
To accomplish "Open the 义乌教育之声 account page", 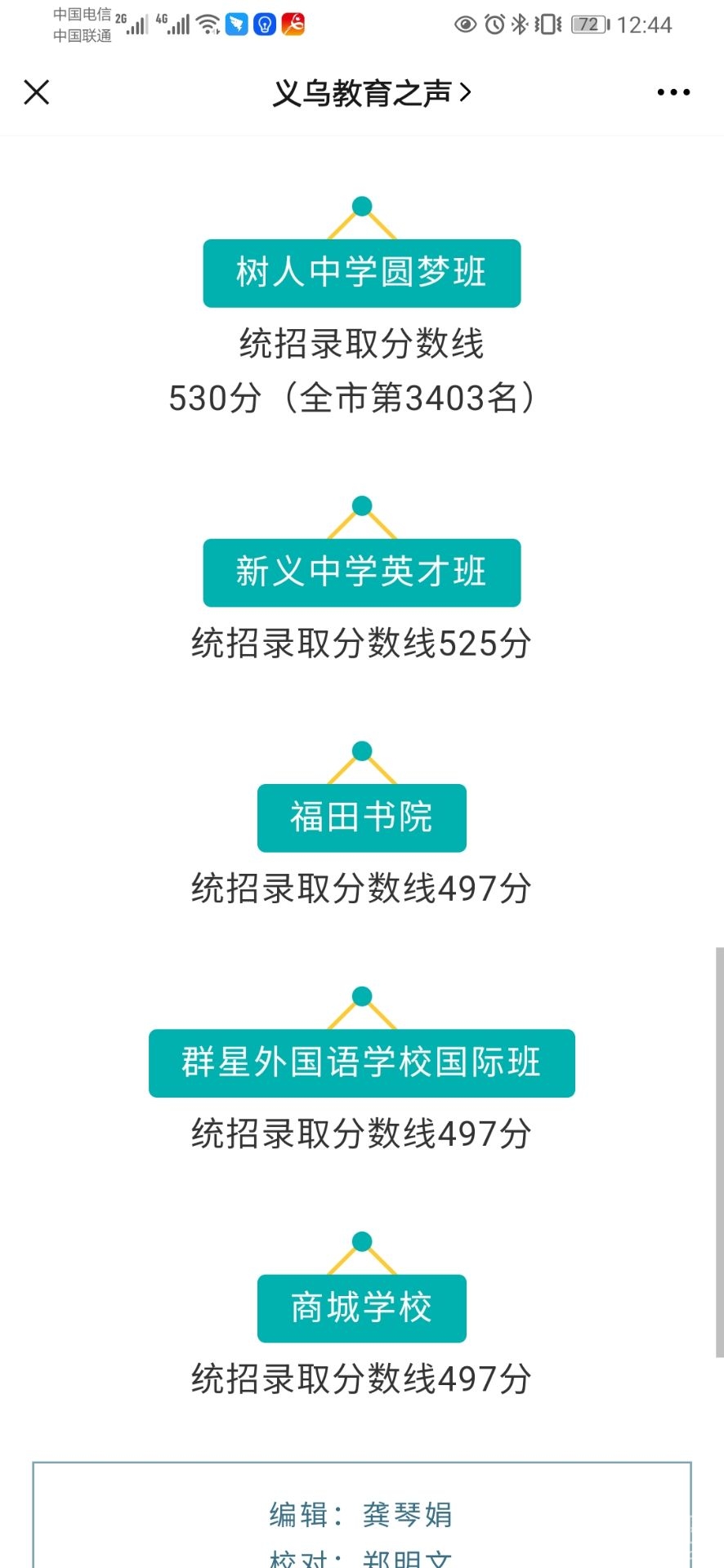I will (x=372, y=93).
